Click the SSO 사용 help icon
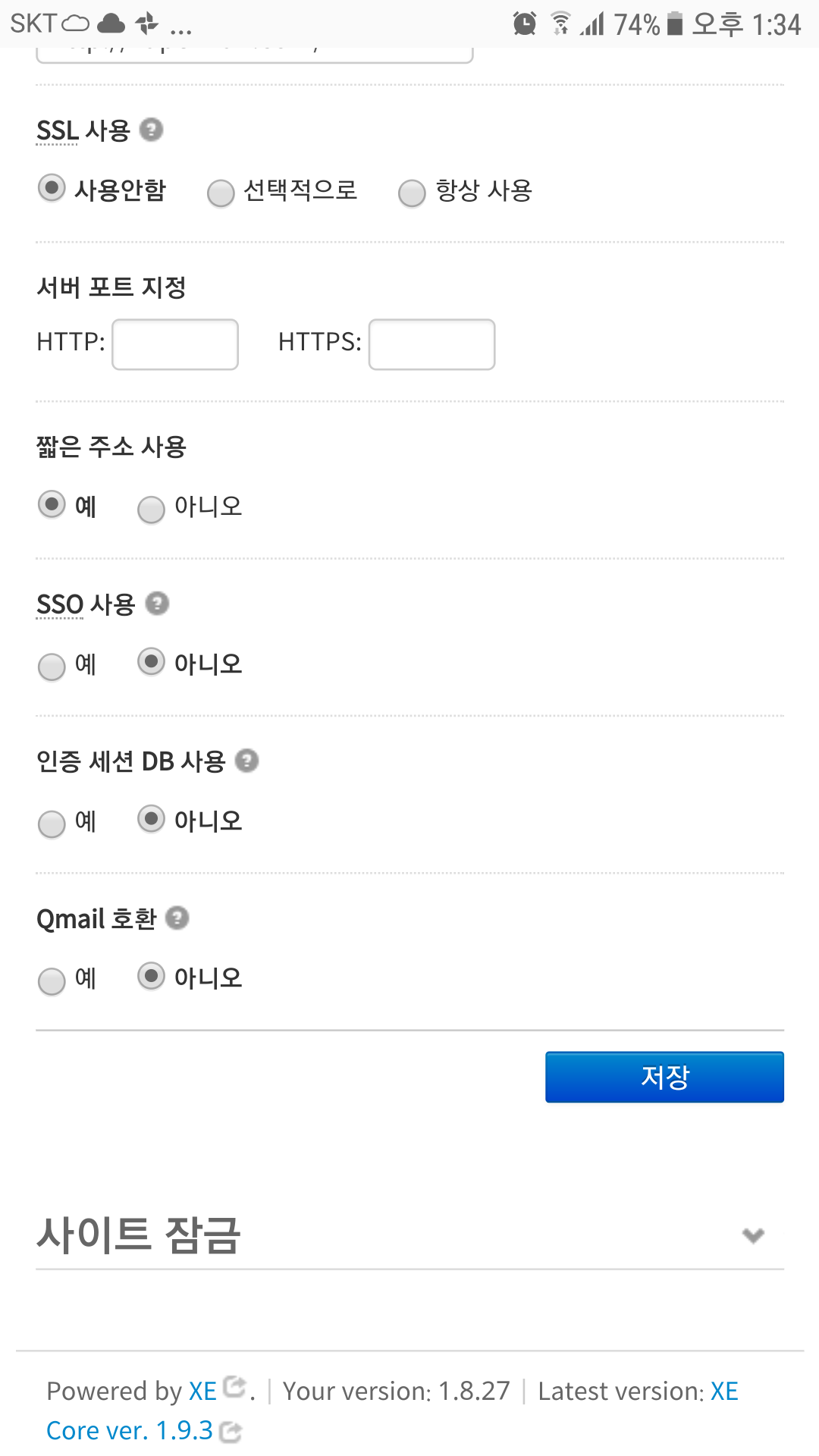Image resolution: width=819 pixels, height=1456 pixels. [x=157, y=604]
